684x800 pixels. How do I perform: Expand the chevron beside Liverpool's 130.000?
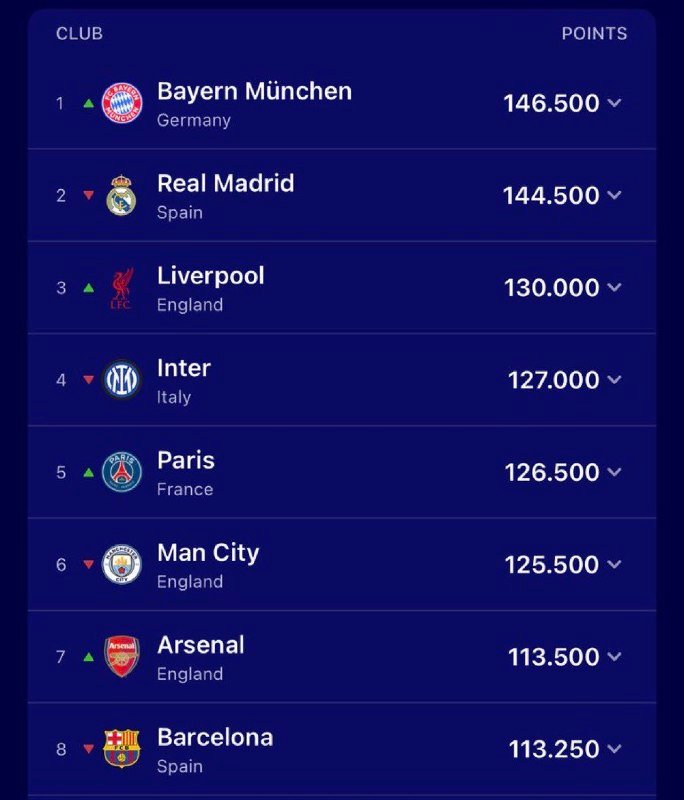point(614,288)
